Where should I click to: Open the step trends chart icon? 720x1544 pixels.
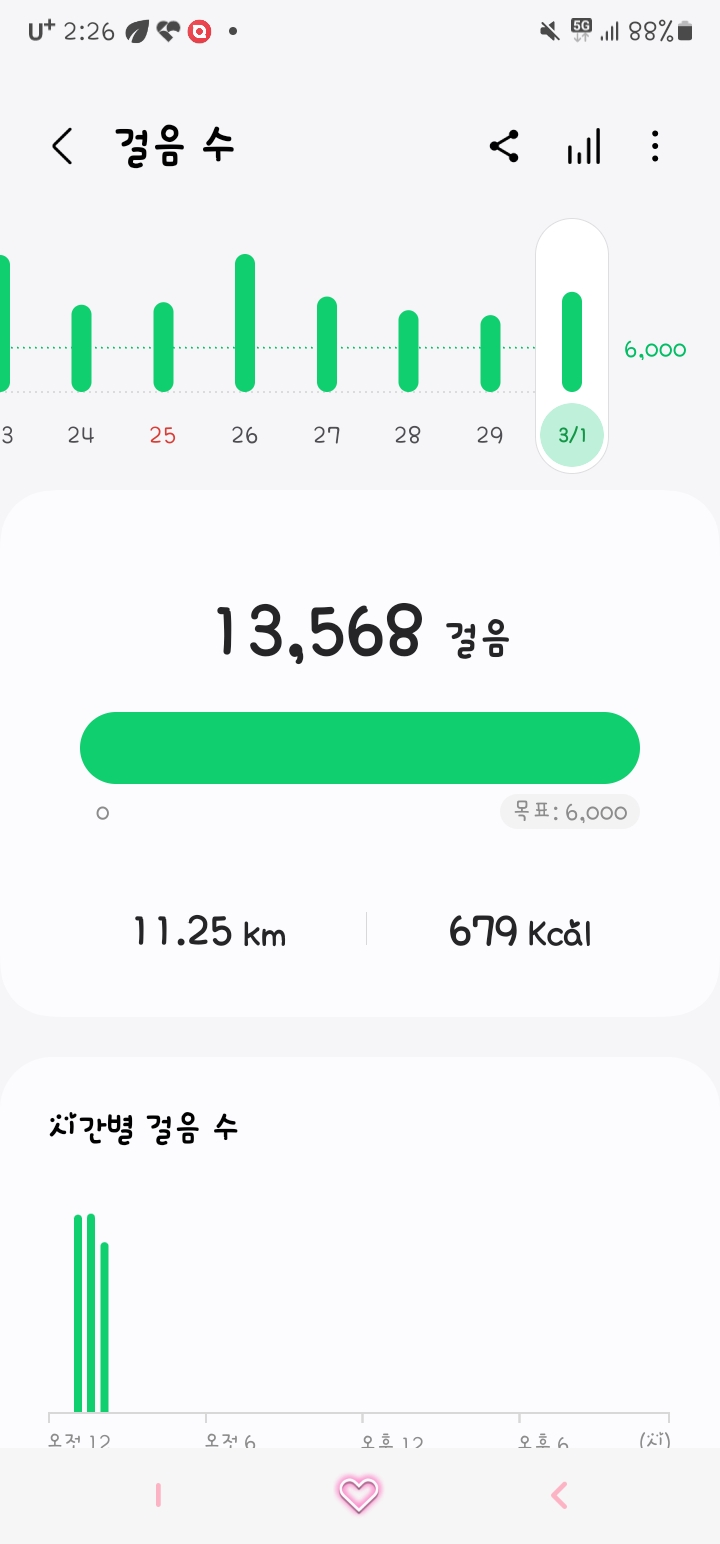584,147
